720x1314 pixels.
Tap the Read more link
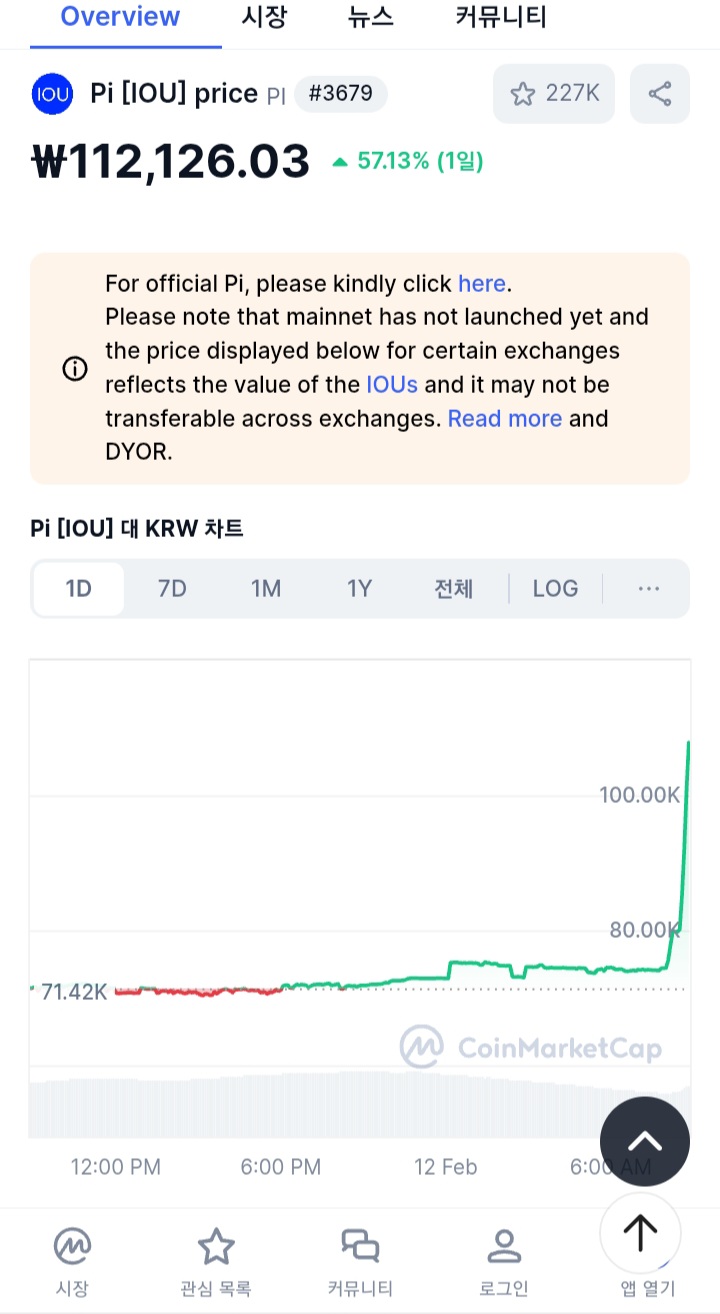click(505, 418)
